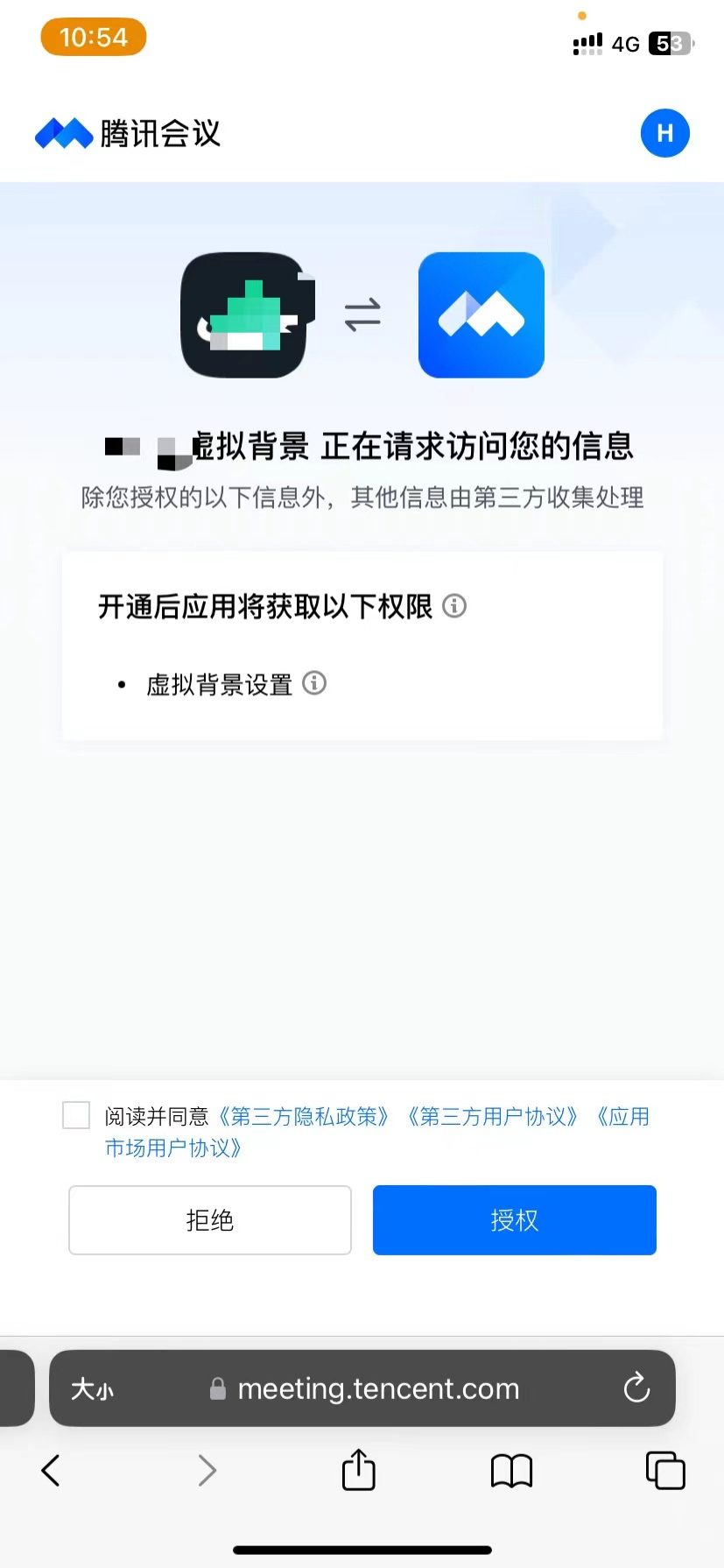Share this page
This screenshot has height=1568, width=724.
click(358, 1469)
